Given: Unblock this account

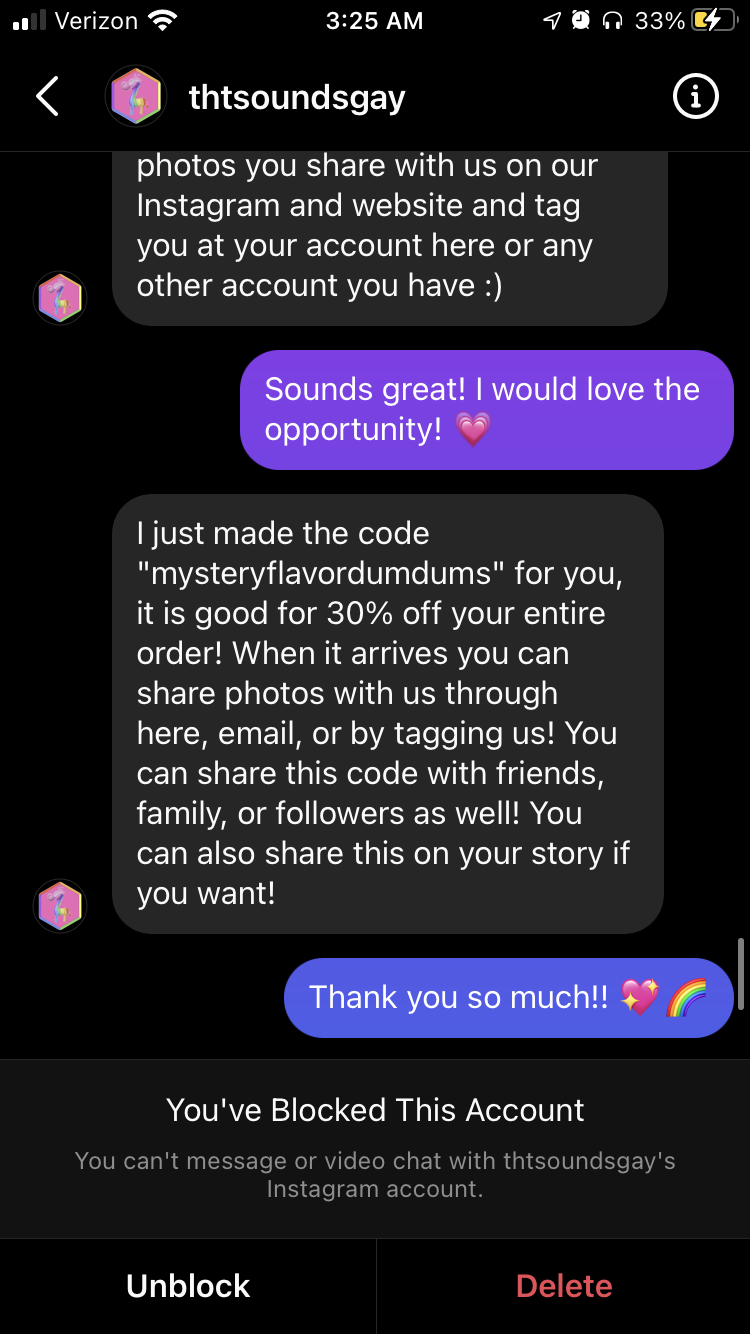Looking at the screenshot, I should (x=188, y=1286).
